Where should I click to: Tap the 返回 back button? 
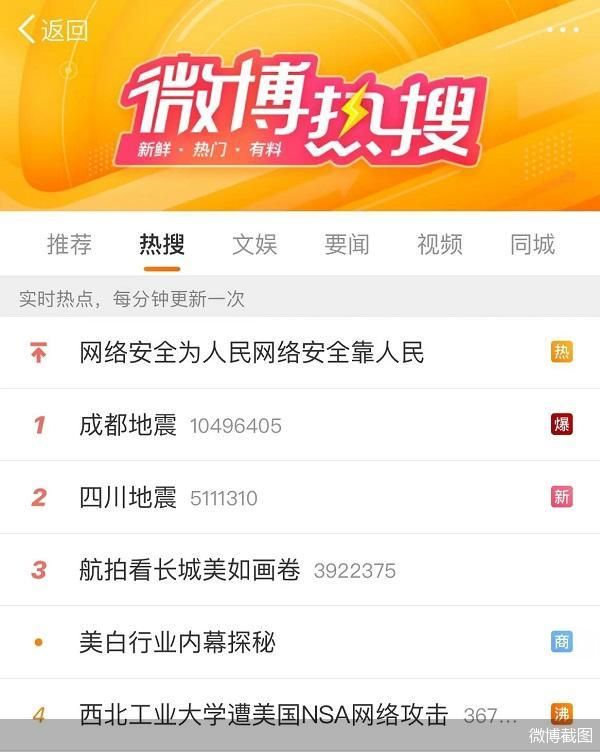click(53, 30)
